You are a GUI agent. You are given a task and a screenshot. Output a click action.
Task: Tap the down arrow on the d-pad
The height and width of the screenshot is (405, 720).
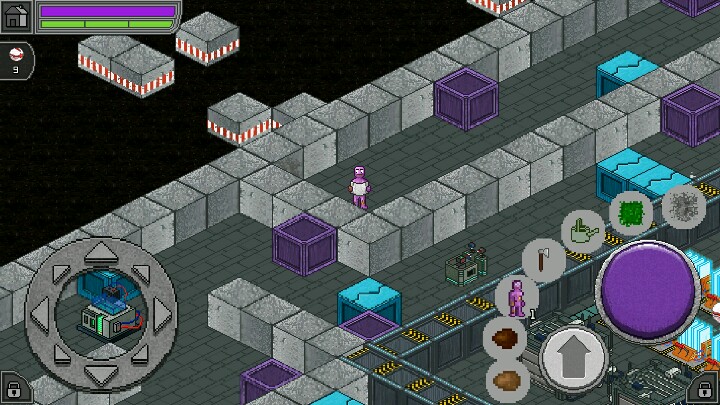101,375
